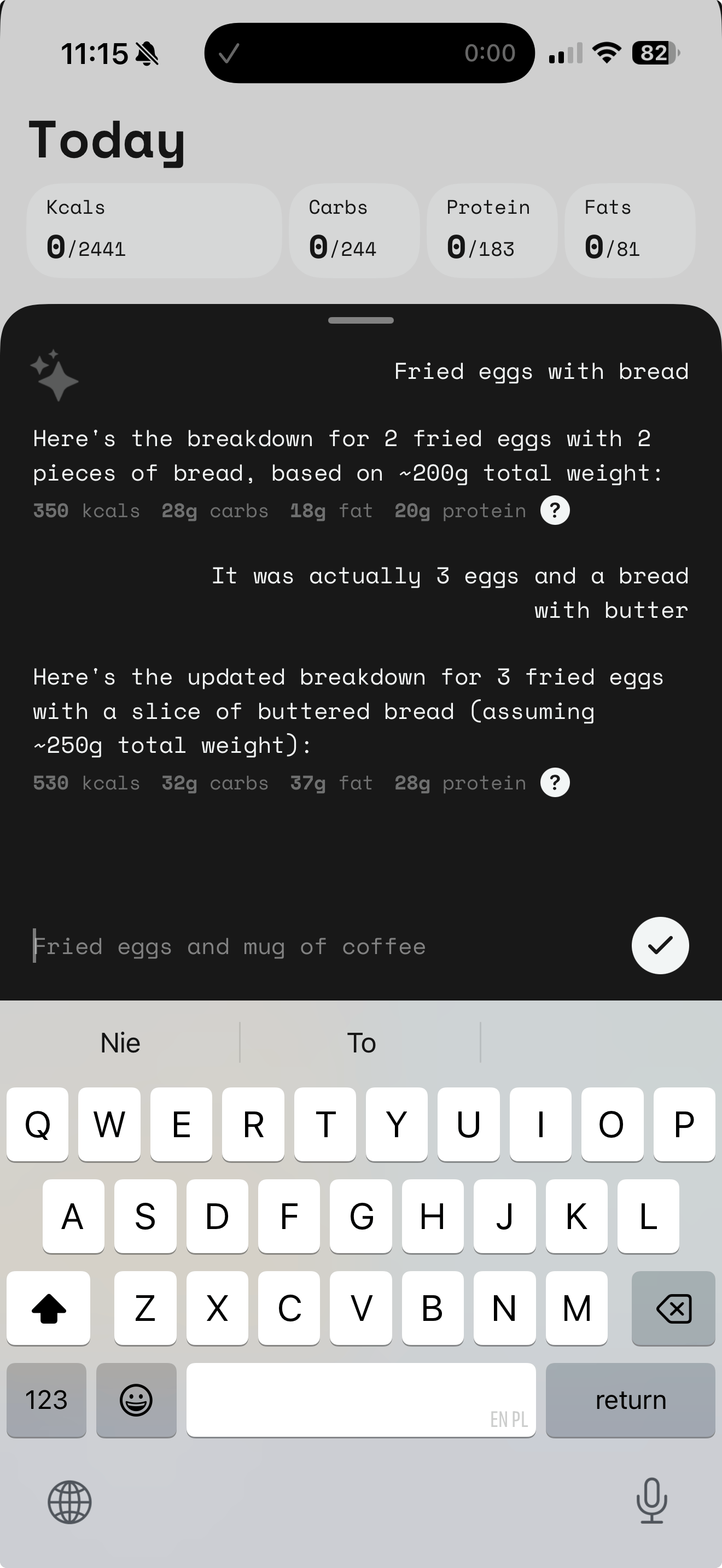Confirm entry with the checkmark button
This screenshot has height=1568, width=722.
pos(660,945)
